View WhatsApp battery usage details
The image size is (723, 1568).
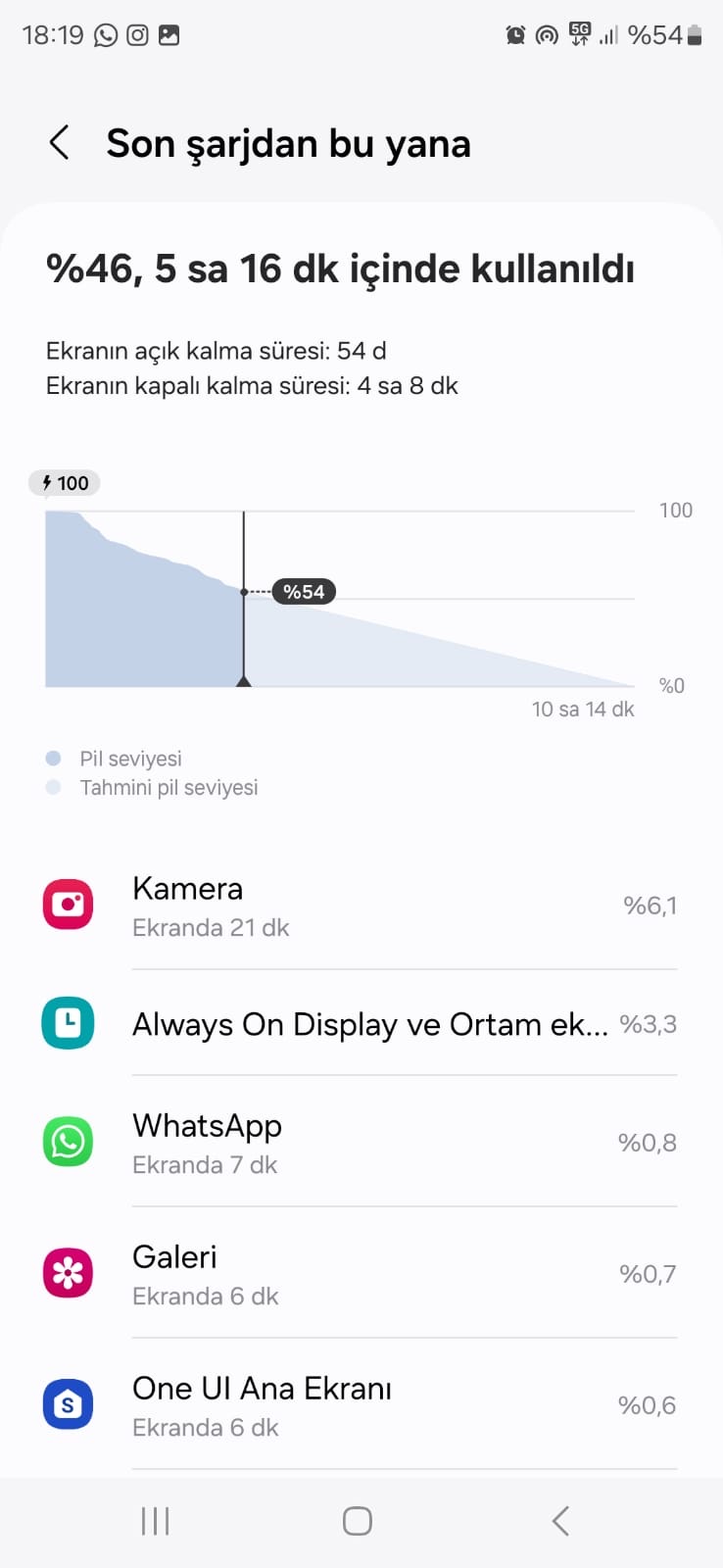[x=361, y=1142]
